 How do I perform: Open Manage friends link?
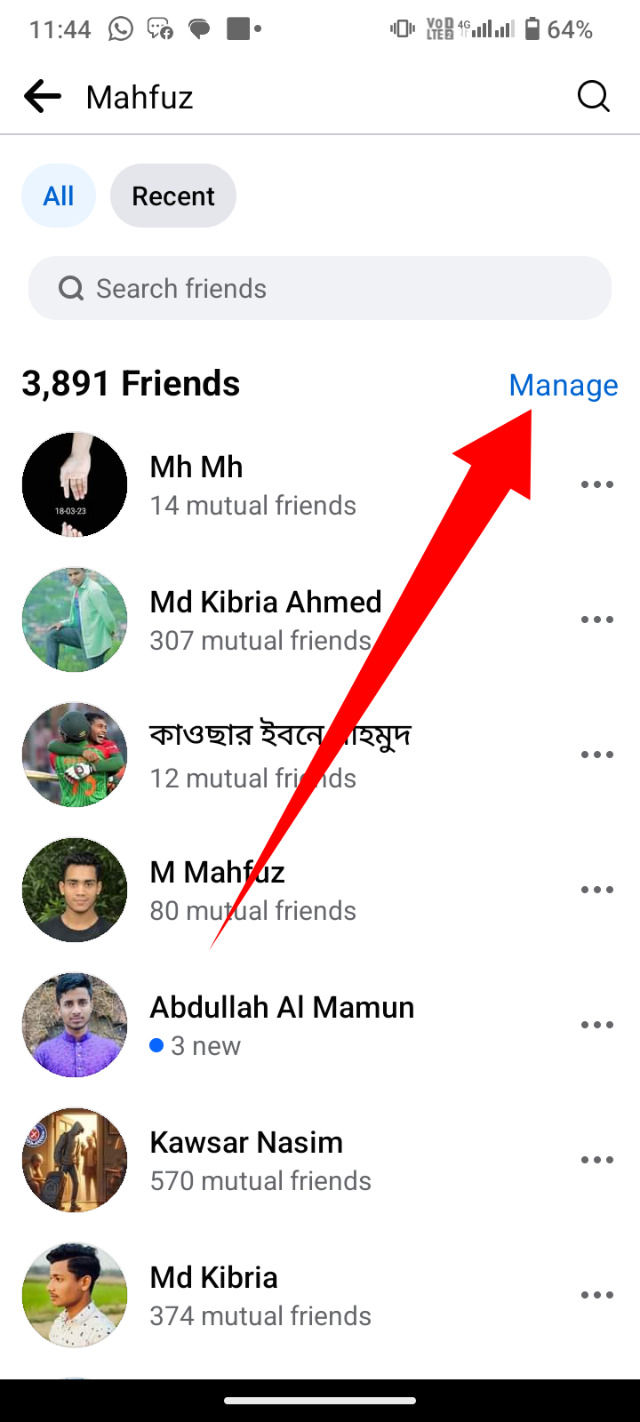563,385
